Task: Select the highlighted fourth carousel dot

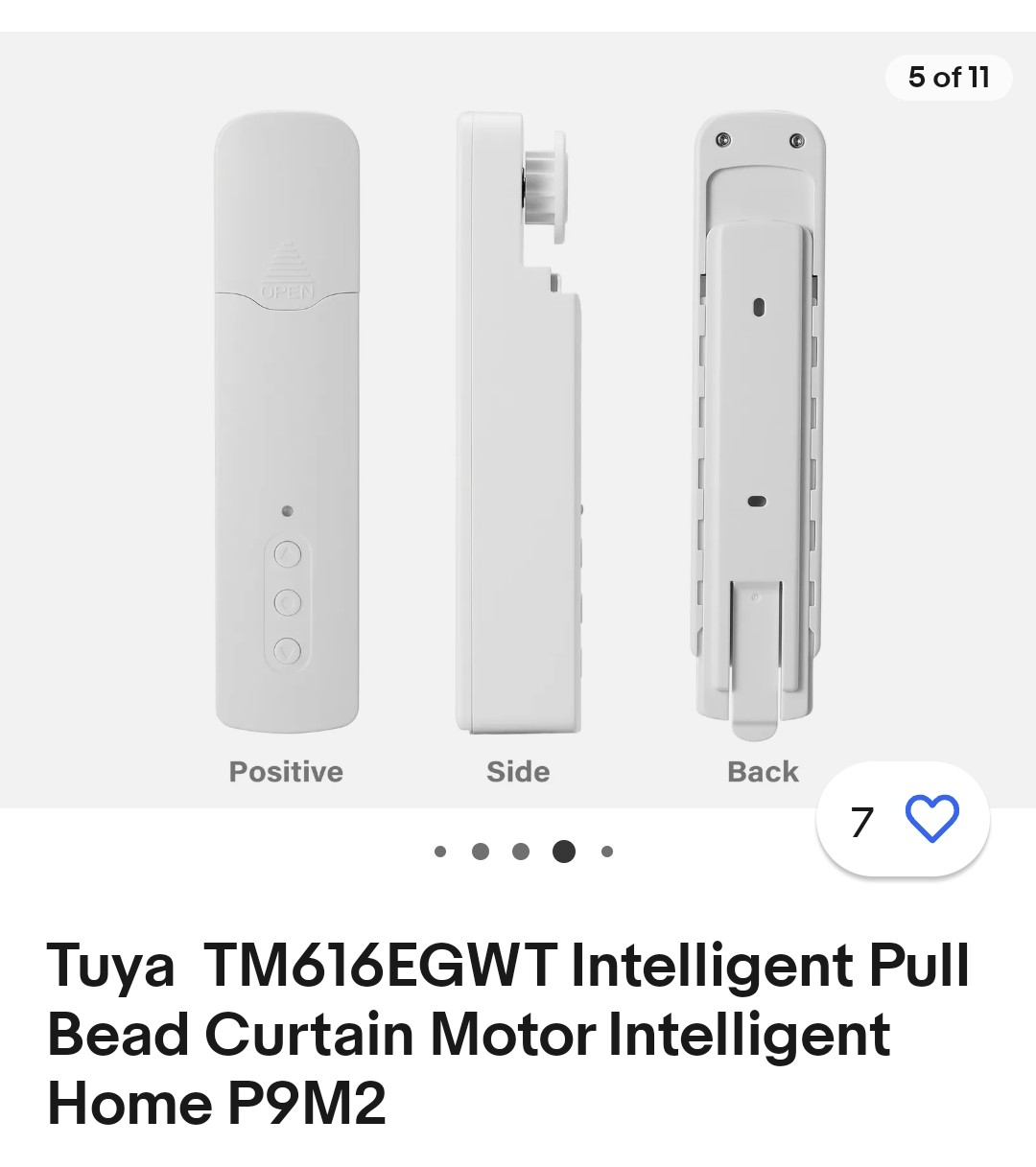Action: pyautogui.click(x=564, y=851)
